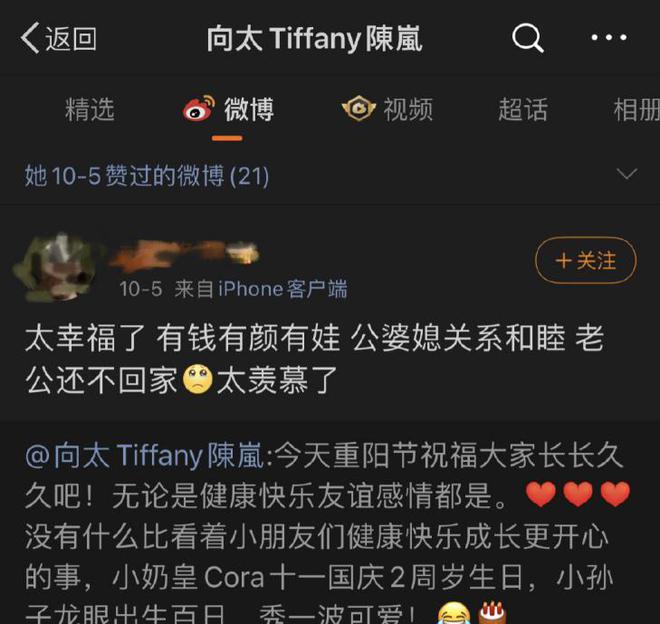660x624 pixels.
Task: Open the three-dot overflow menu
Action: (608, 39)
